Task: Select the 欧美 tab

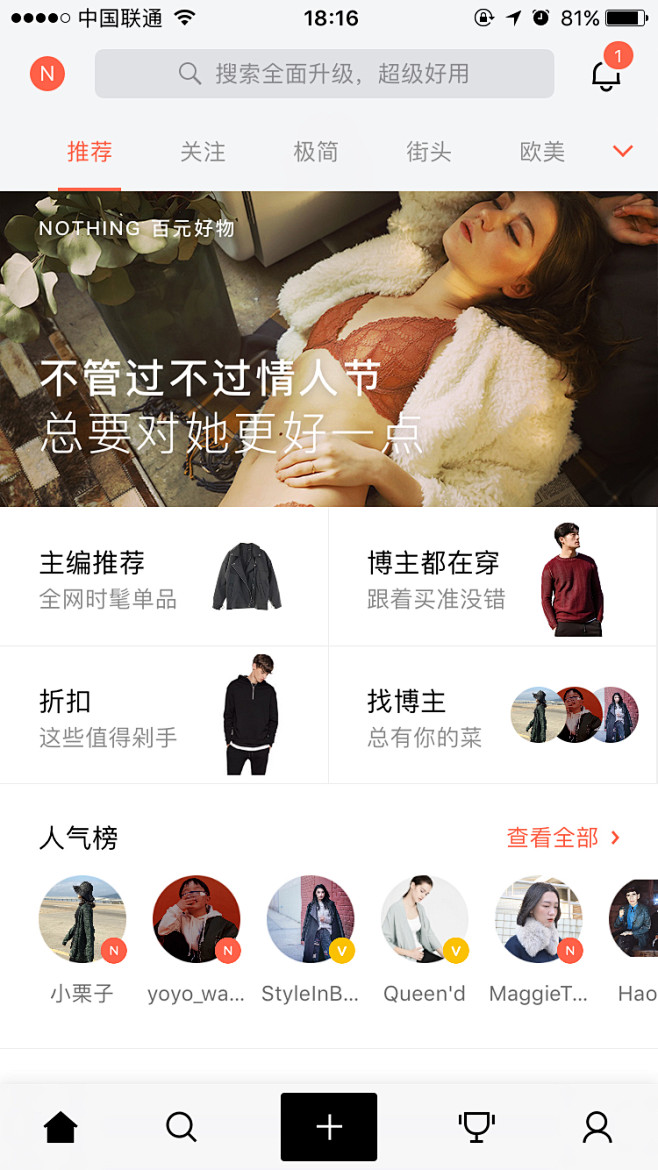Action: click(x=542, y=152)
